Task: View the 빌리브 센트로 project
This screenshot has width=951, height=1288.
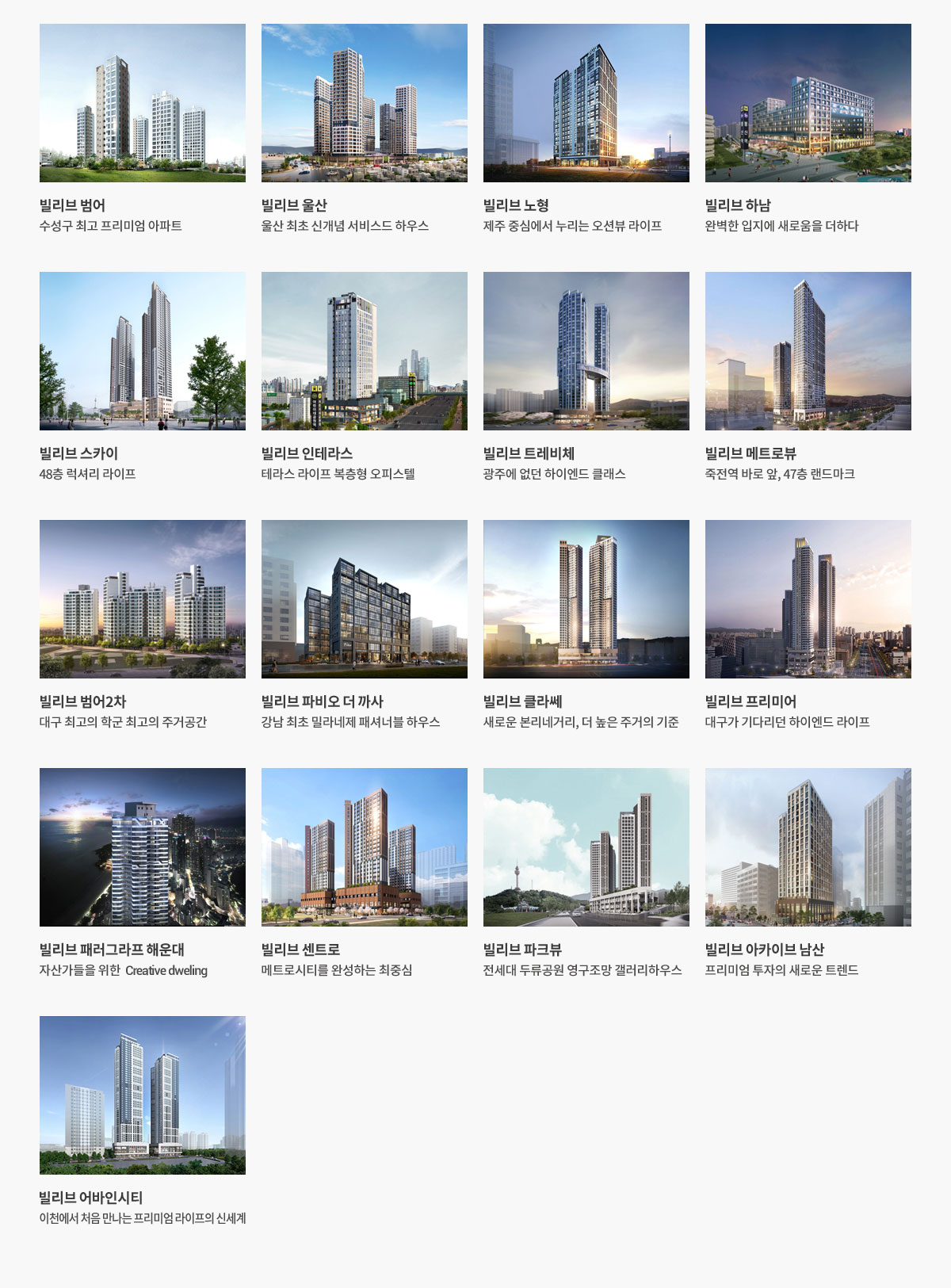Action: click(365, 847)
